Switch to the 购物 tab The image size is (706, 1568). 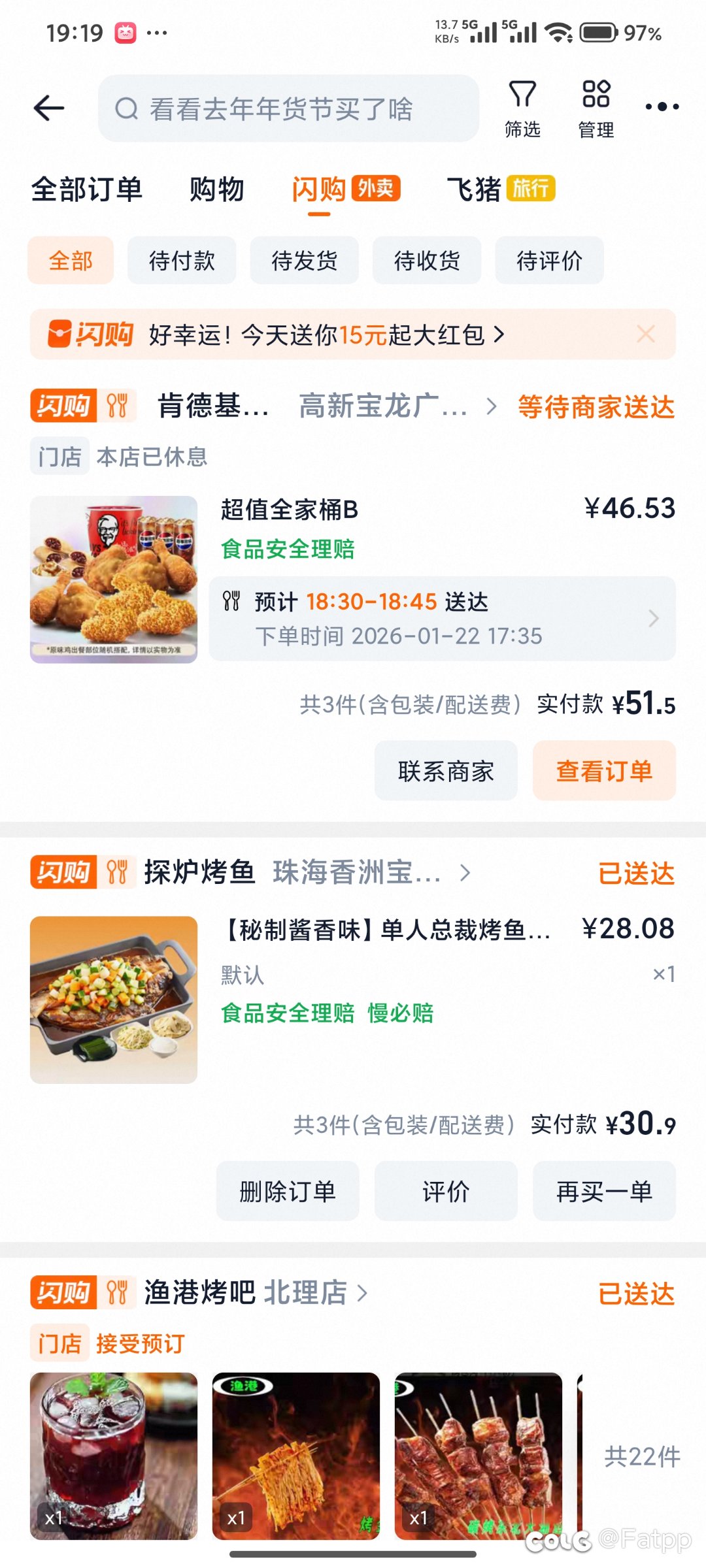[217, 189]
